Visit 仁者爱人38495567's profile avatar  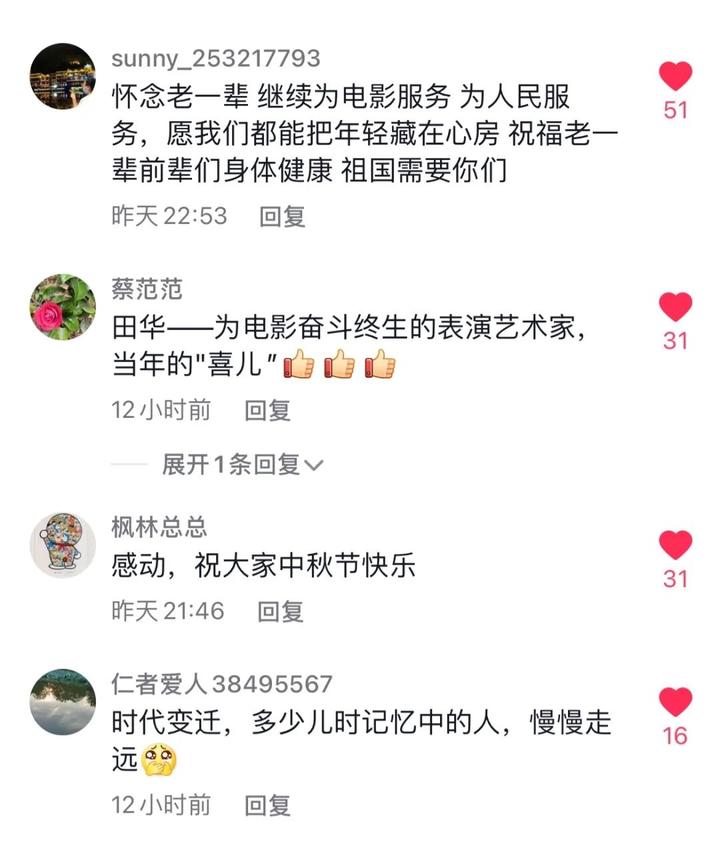[x=63, y=702]
